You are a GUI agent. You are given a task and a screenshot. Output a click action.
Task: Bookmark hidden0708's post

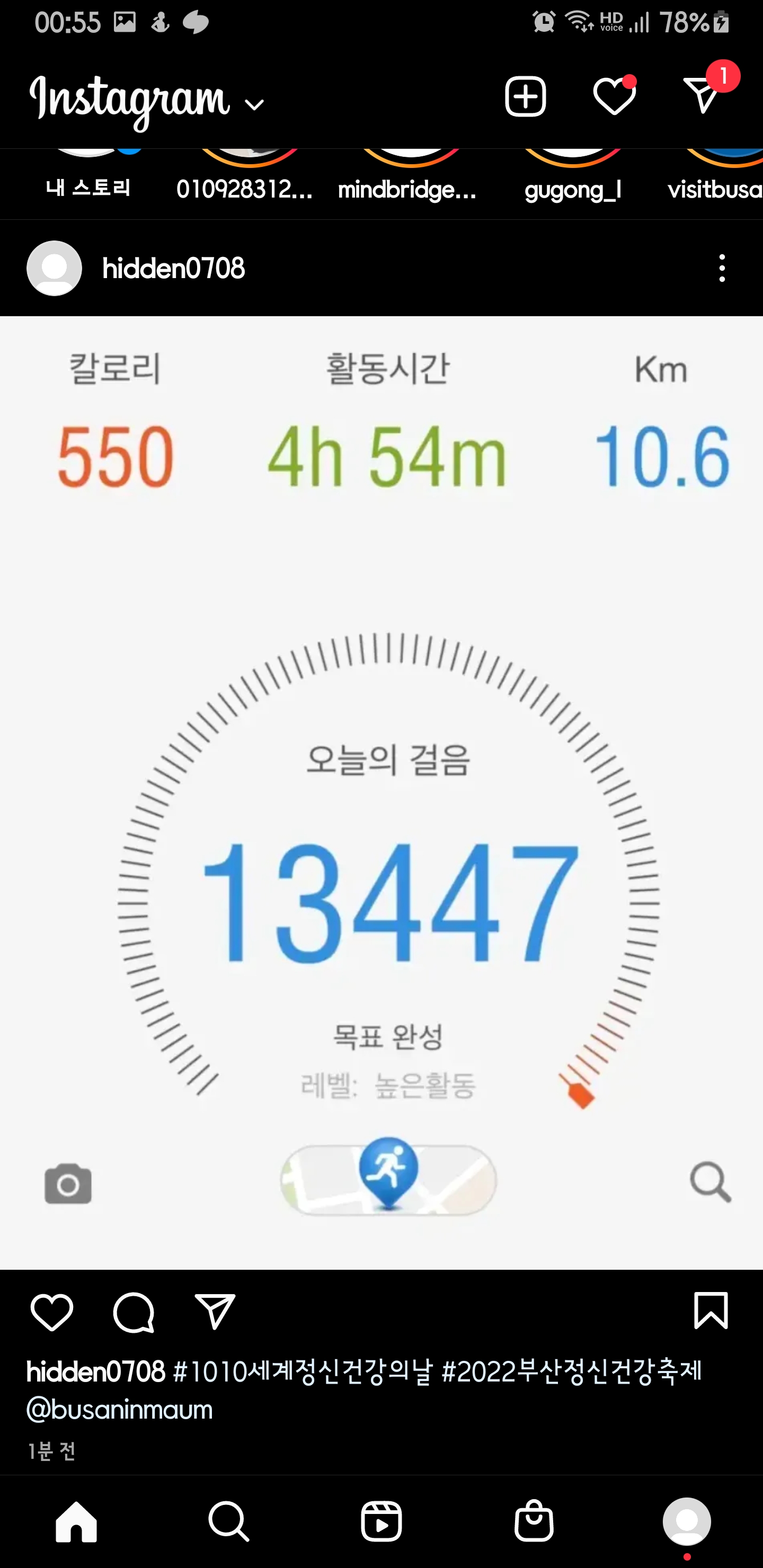[711, 1311]
